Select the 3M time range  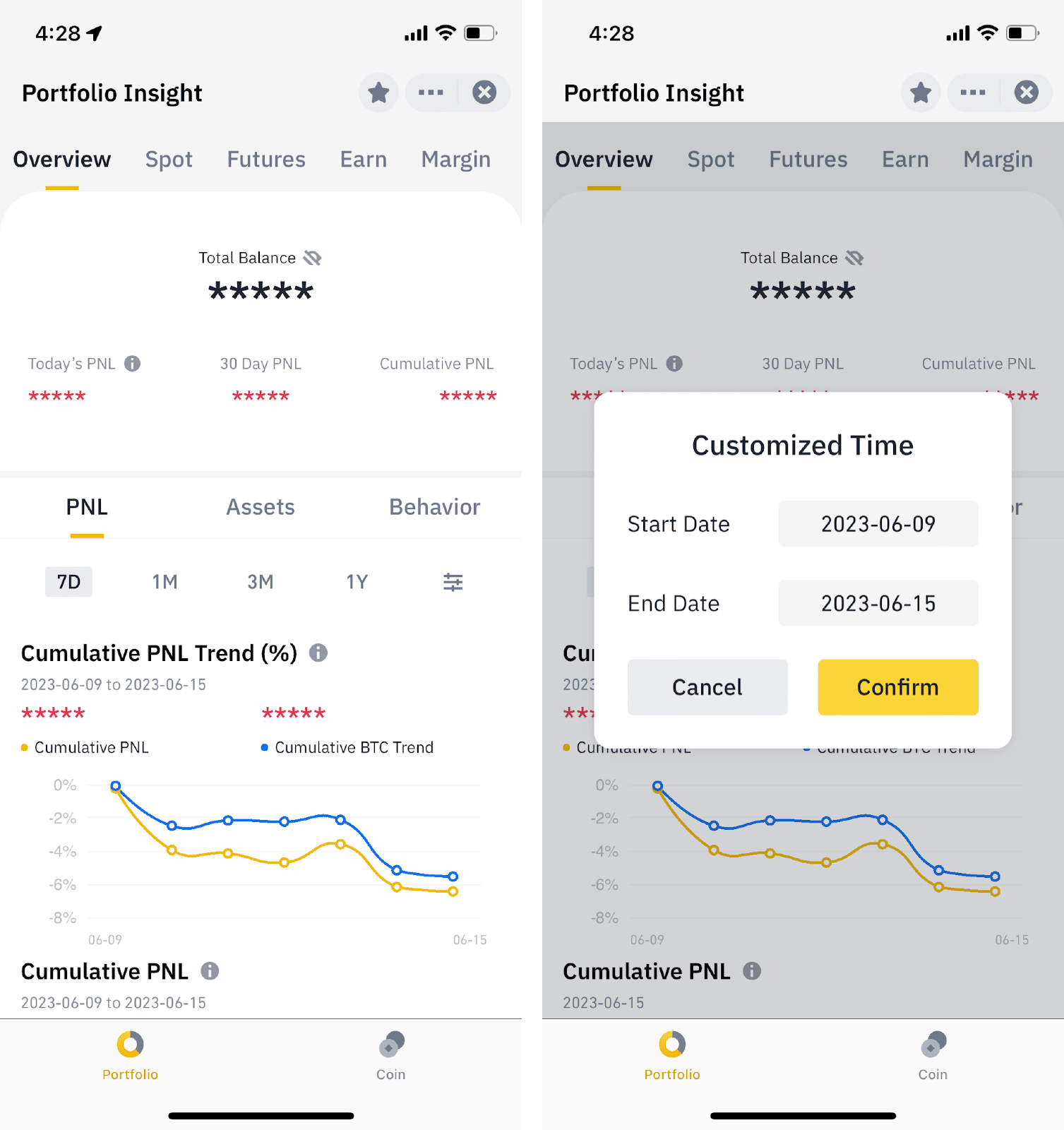[x=261, y=582]
